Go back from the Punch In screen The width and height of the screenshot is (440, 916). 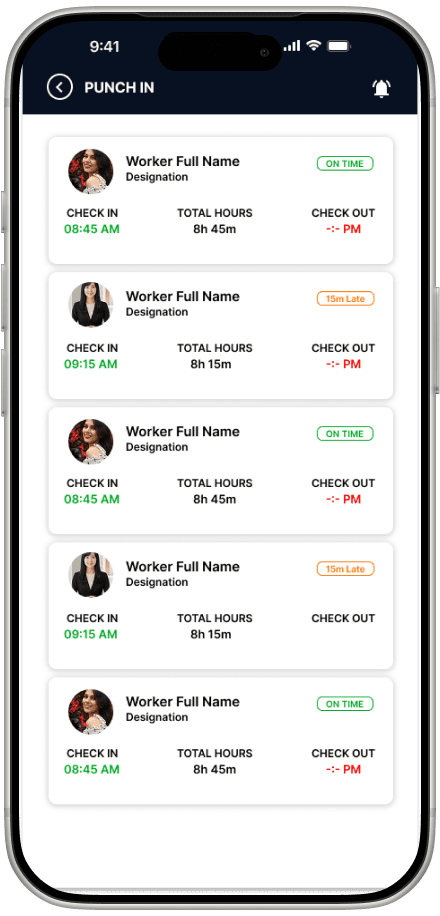(x=60, y=88)
